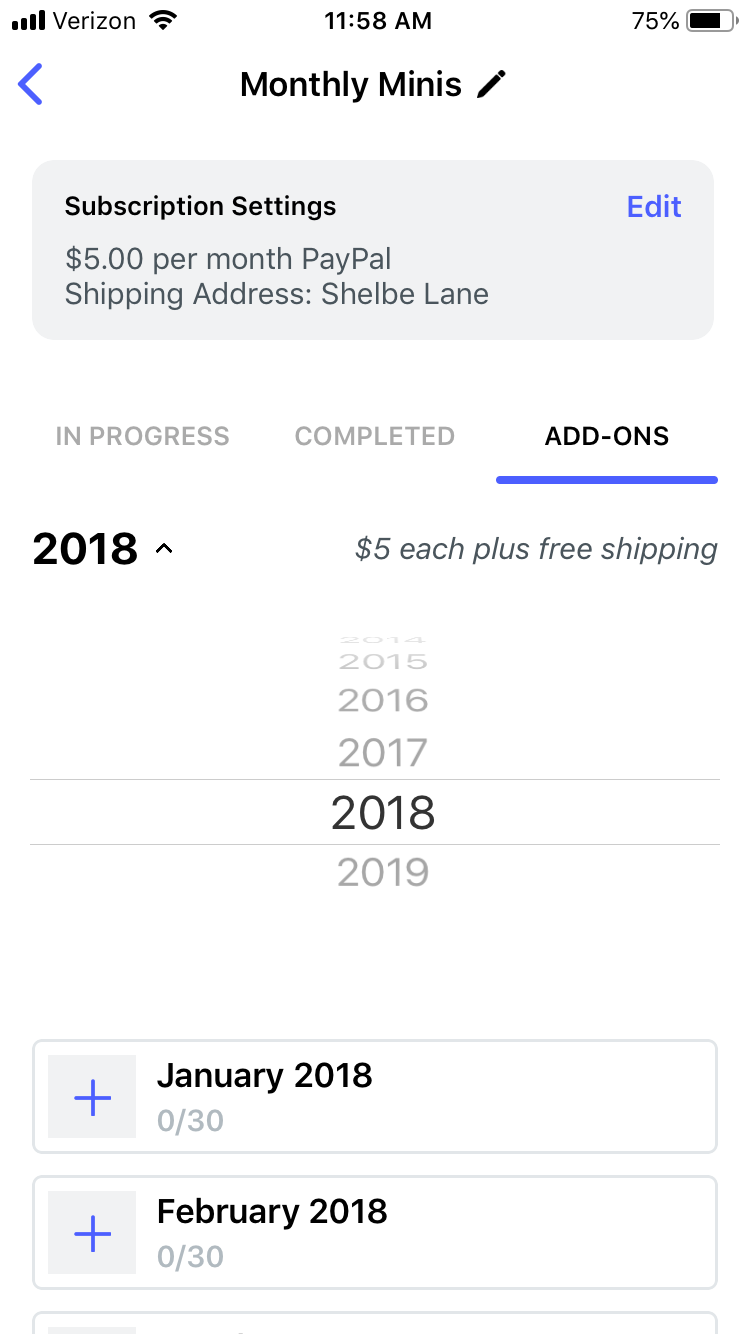Edit the Monthly Minis title with pencil

point(492,84)
